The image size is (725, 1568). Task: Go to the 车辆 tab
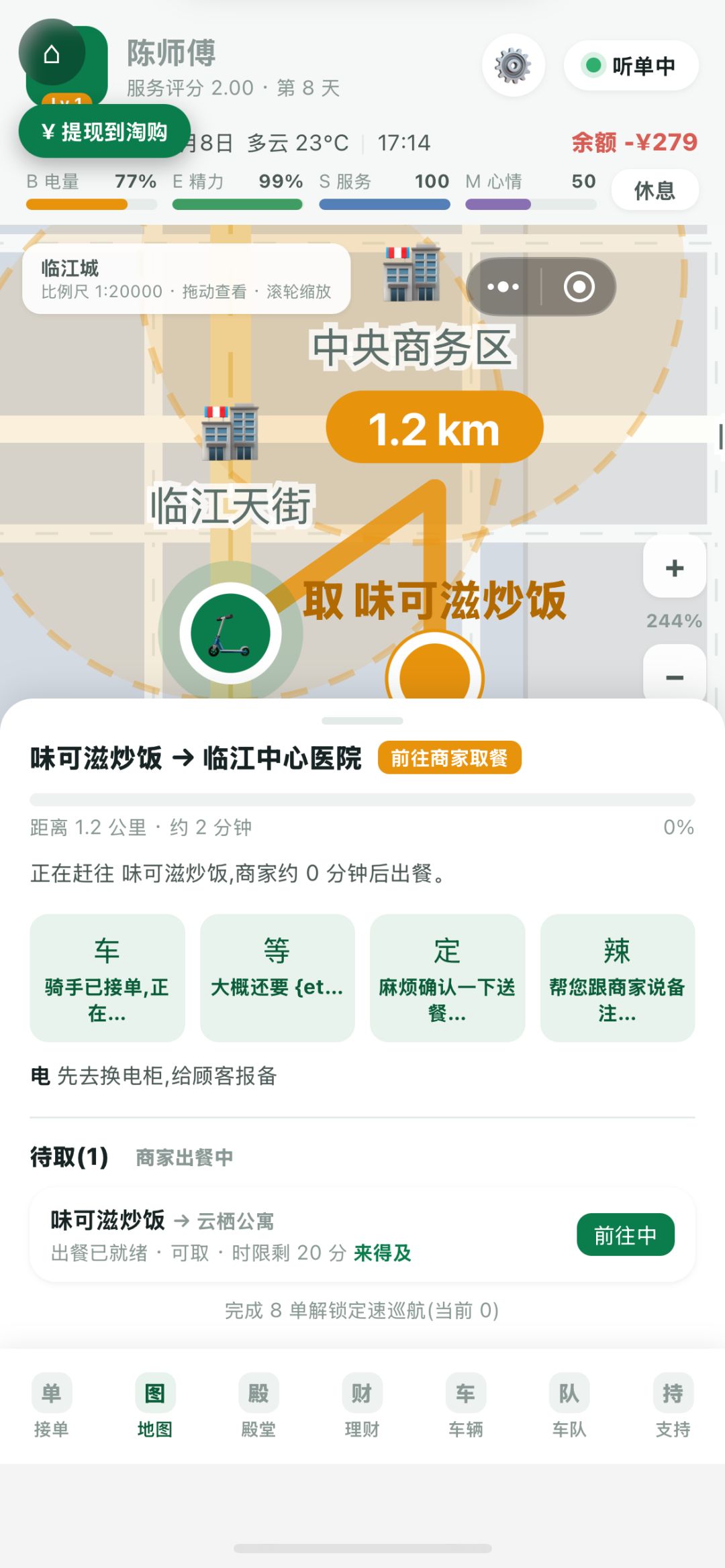point(465,1405)
